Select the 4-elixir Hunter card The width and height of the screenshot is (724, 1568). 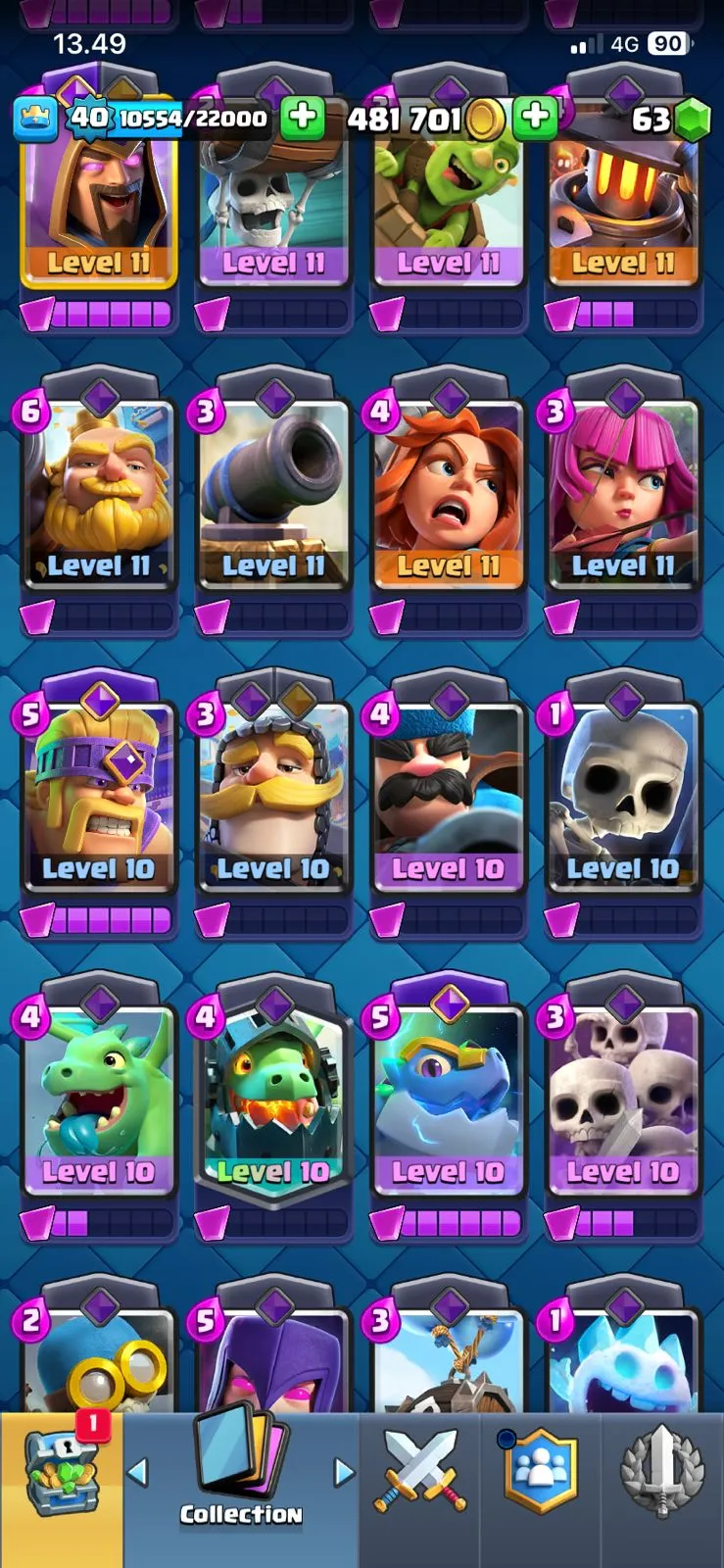(448, 796)
